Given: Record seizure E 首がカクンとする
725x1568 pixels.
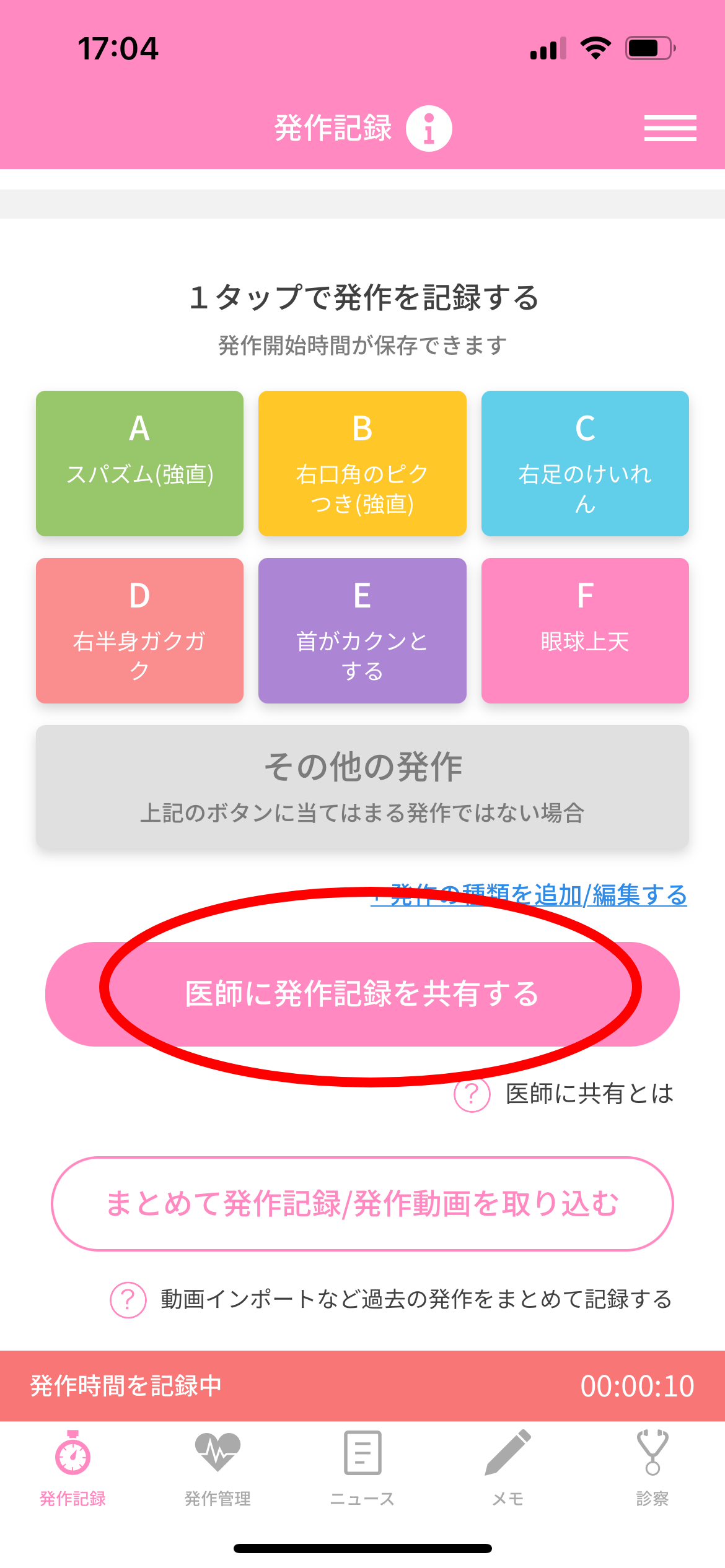Looking at the screenshot, I should [x=362, y=630].
